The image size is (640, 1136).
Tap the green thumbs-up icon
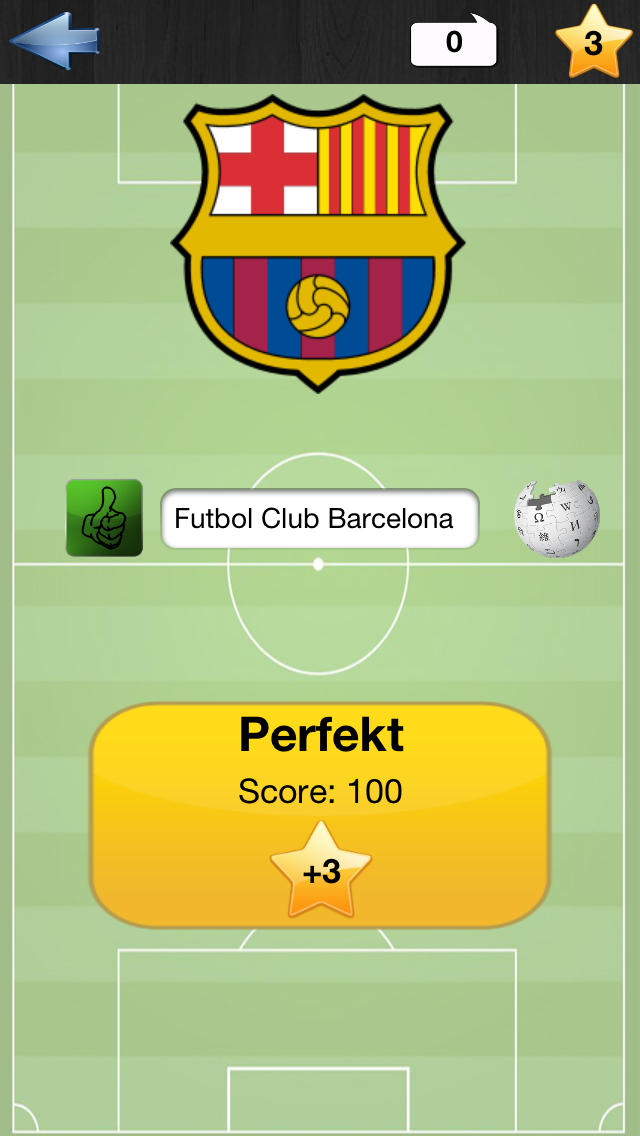(104, 518)
